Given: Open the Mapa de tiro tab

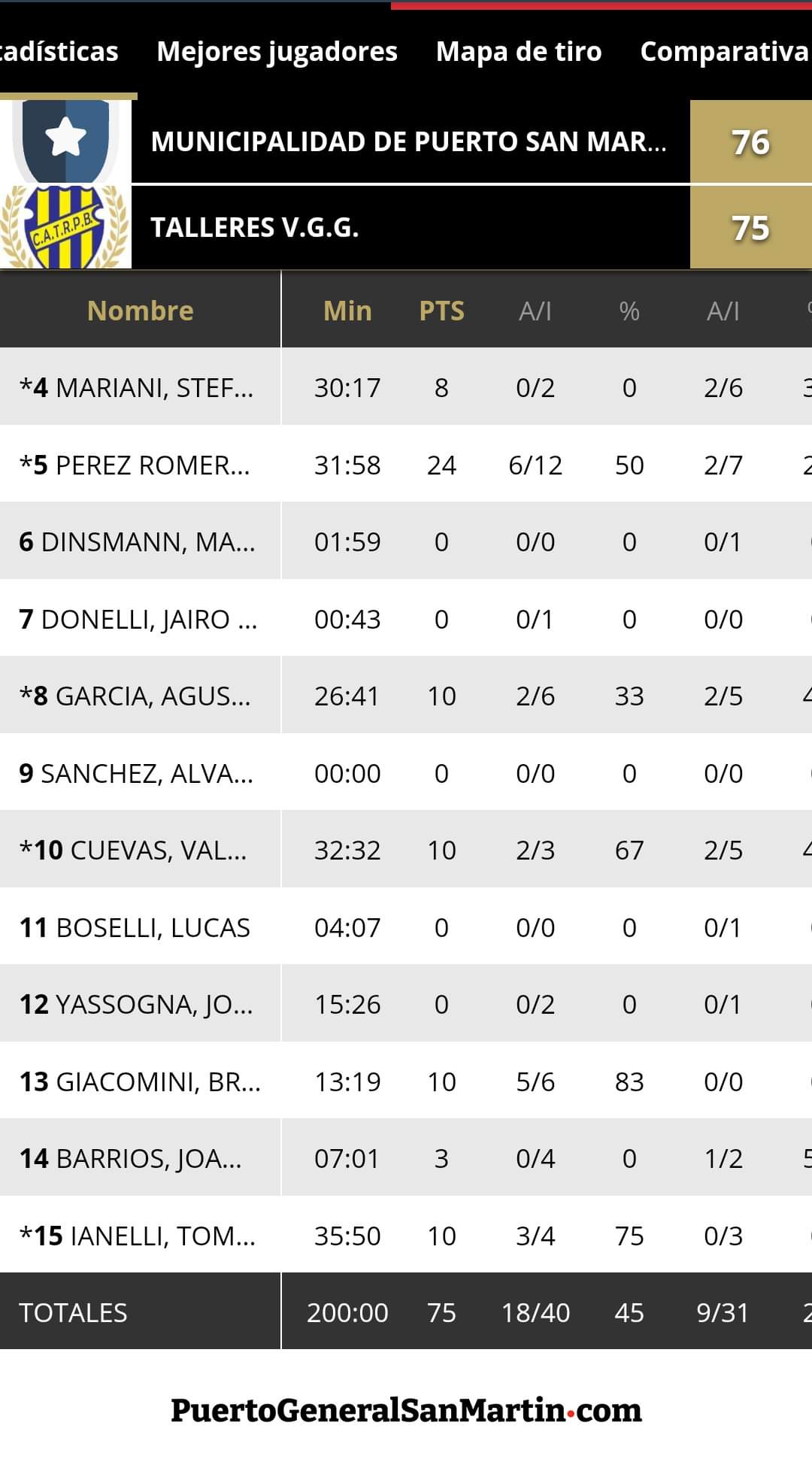Looking at the screenshot, I should pos(519,51).
